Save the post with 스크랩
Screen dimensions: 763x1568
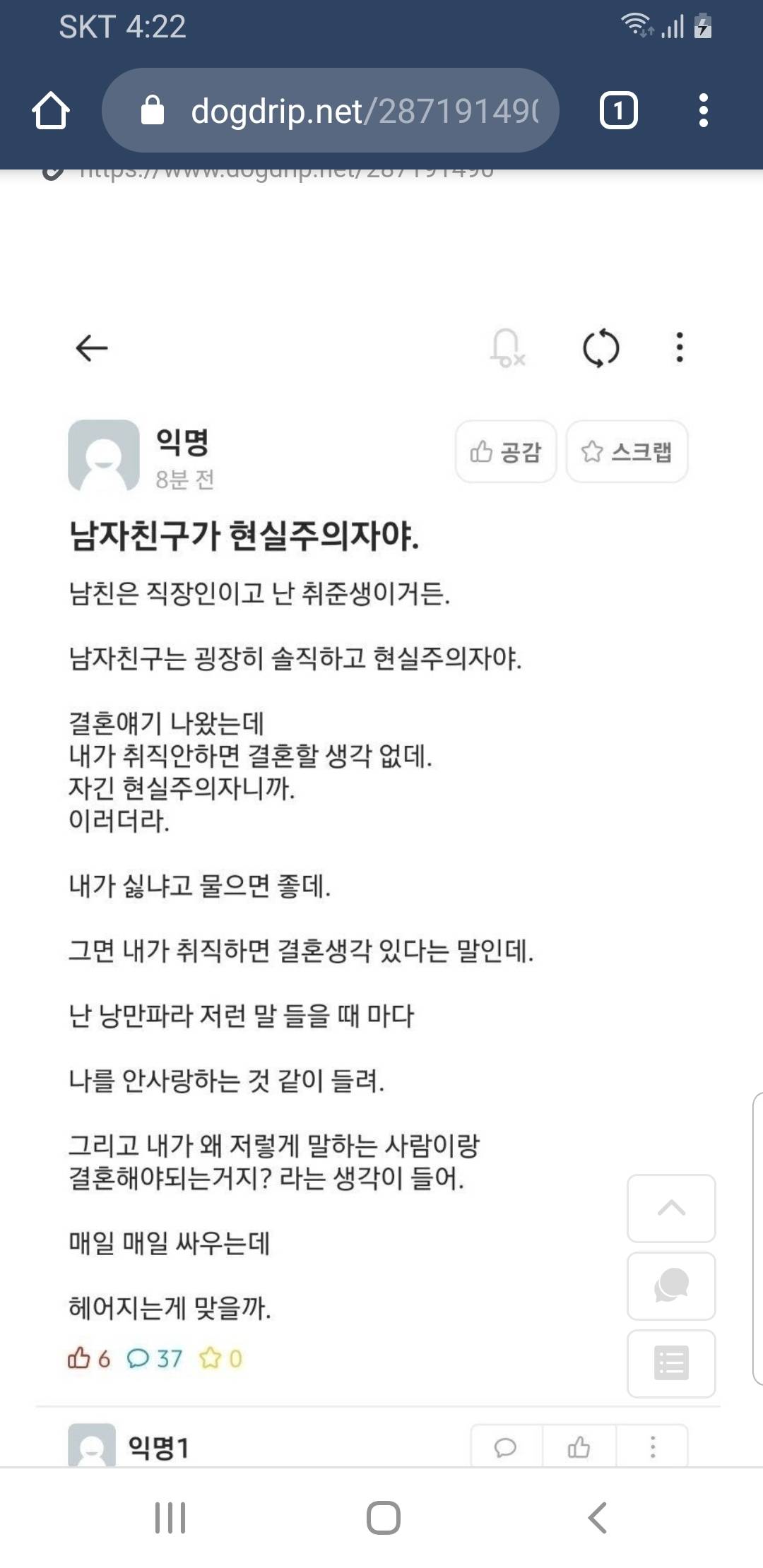tap(627, 452)
